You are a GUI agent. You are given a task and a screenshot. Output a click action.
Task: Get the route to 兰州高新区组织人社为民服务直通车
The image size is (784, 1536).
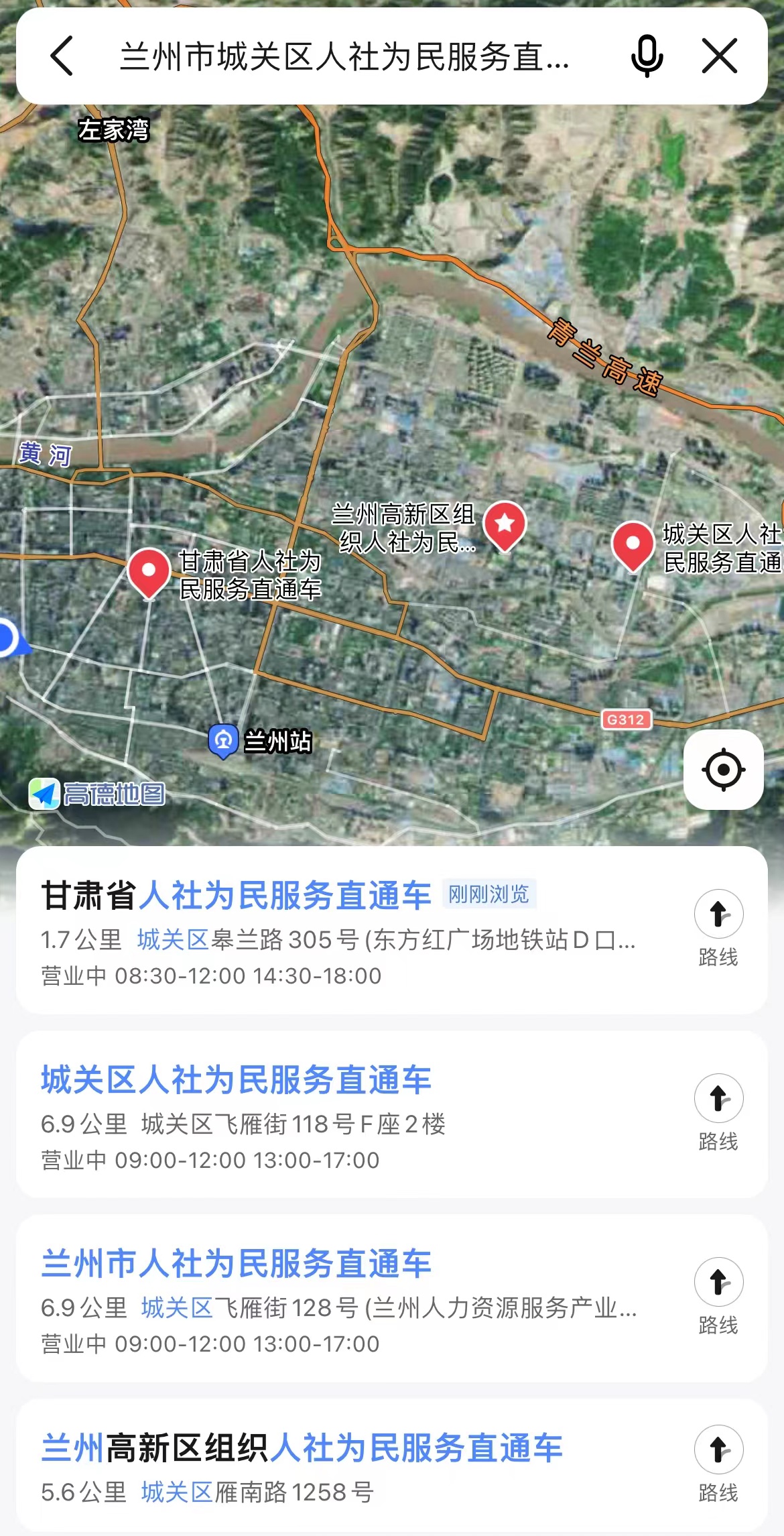pyautogui.click(x=718, y=1463)
